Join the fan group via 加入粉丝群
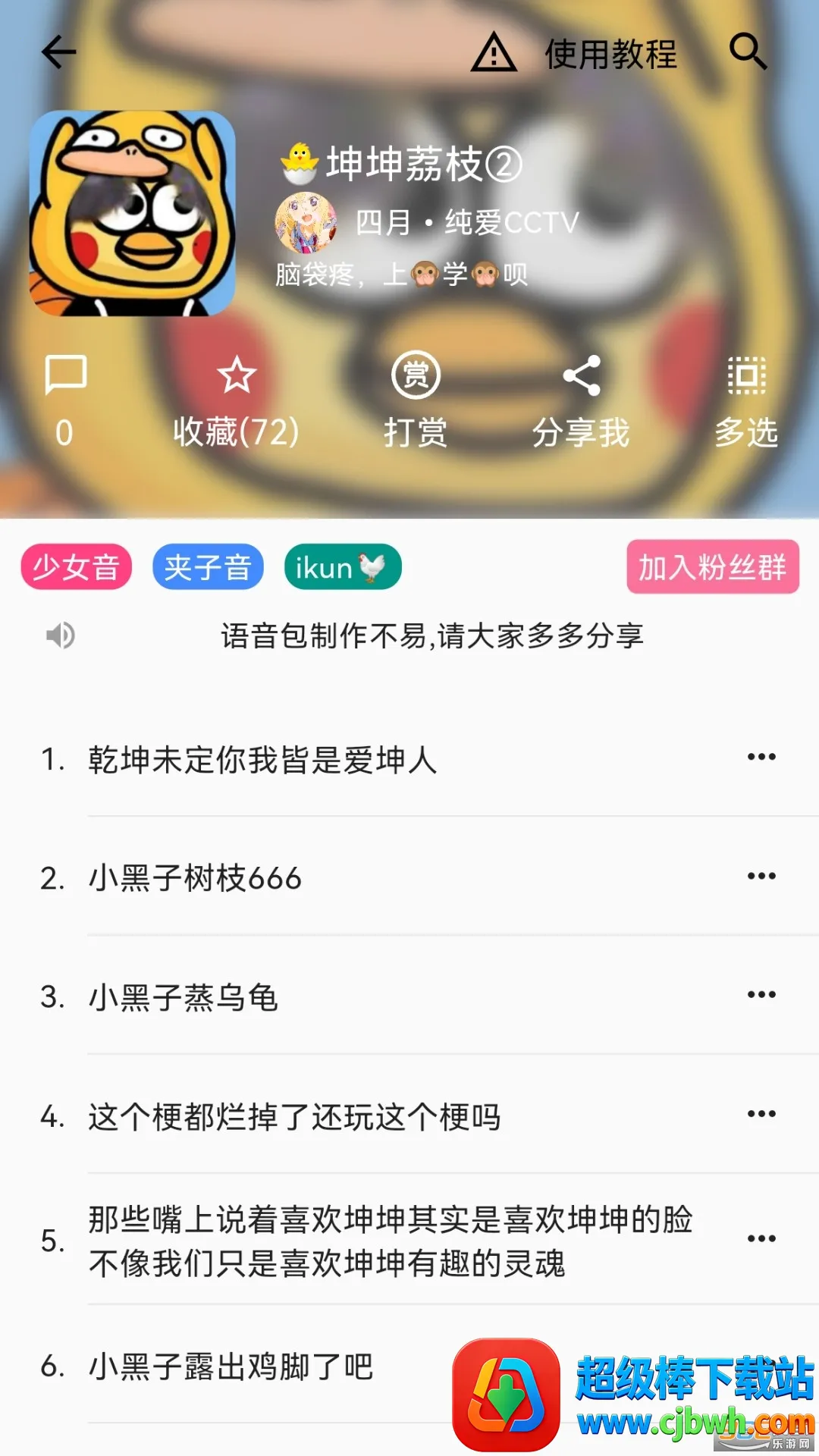 [712, 566]
